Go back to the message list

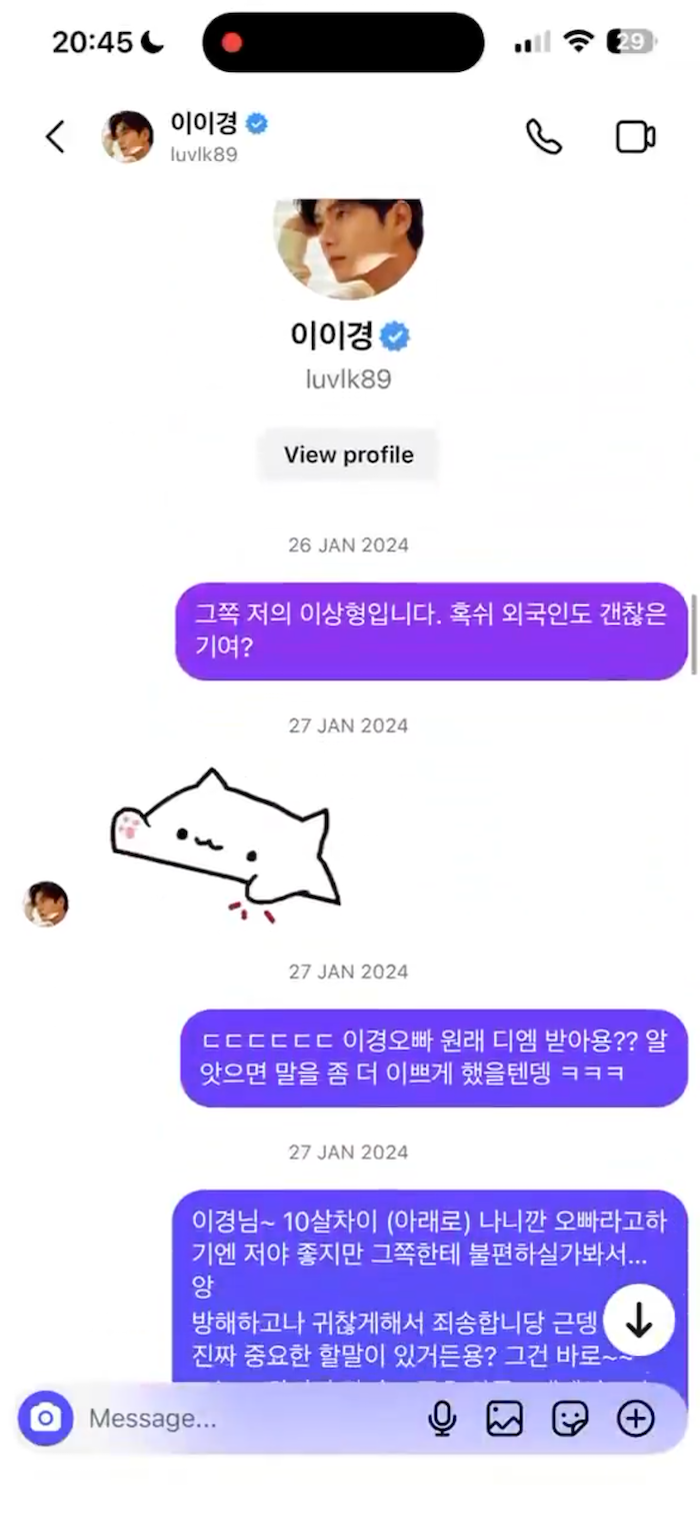click(x=56, y=137)
